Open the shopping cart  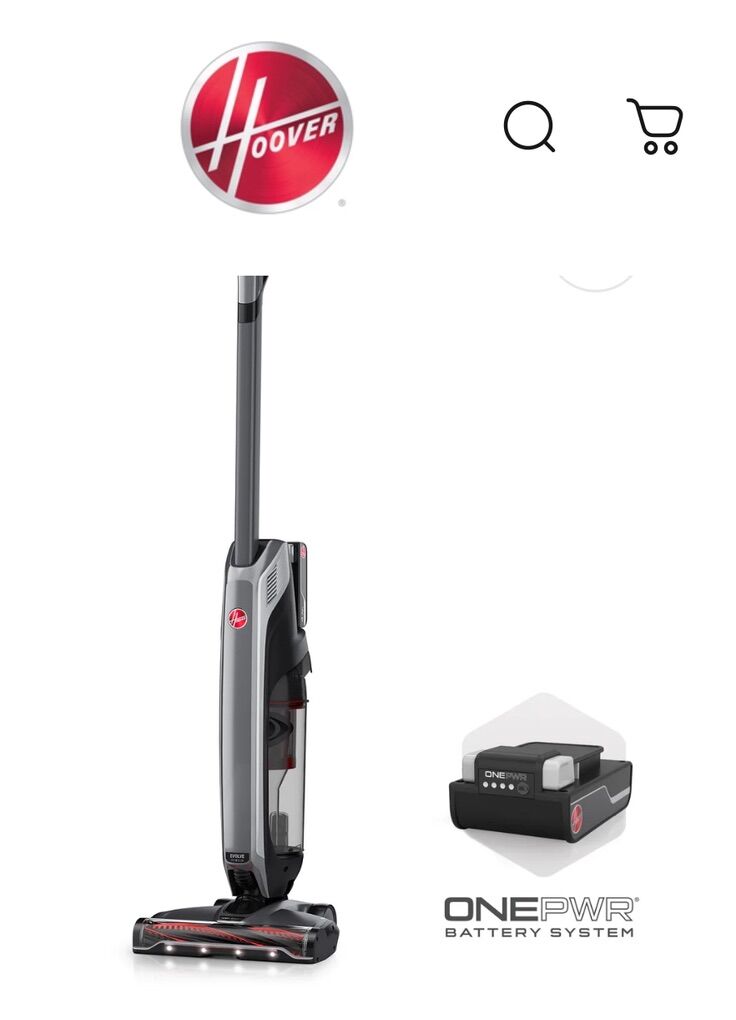tap(656, 126)
